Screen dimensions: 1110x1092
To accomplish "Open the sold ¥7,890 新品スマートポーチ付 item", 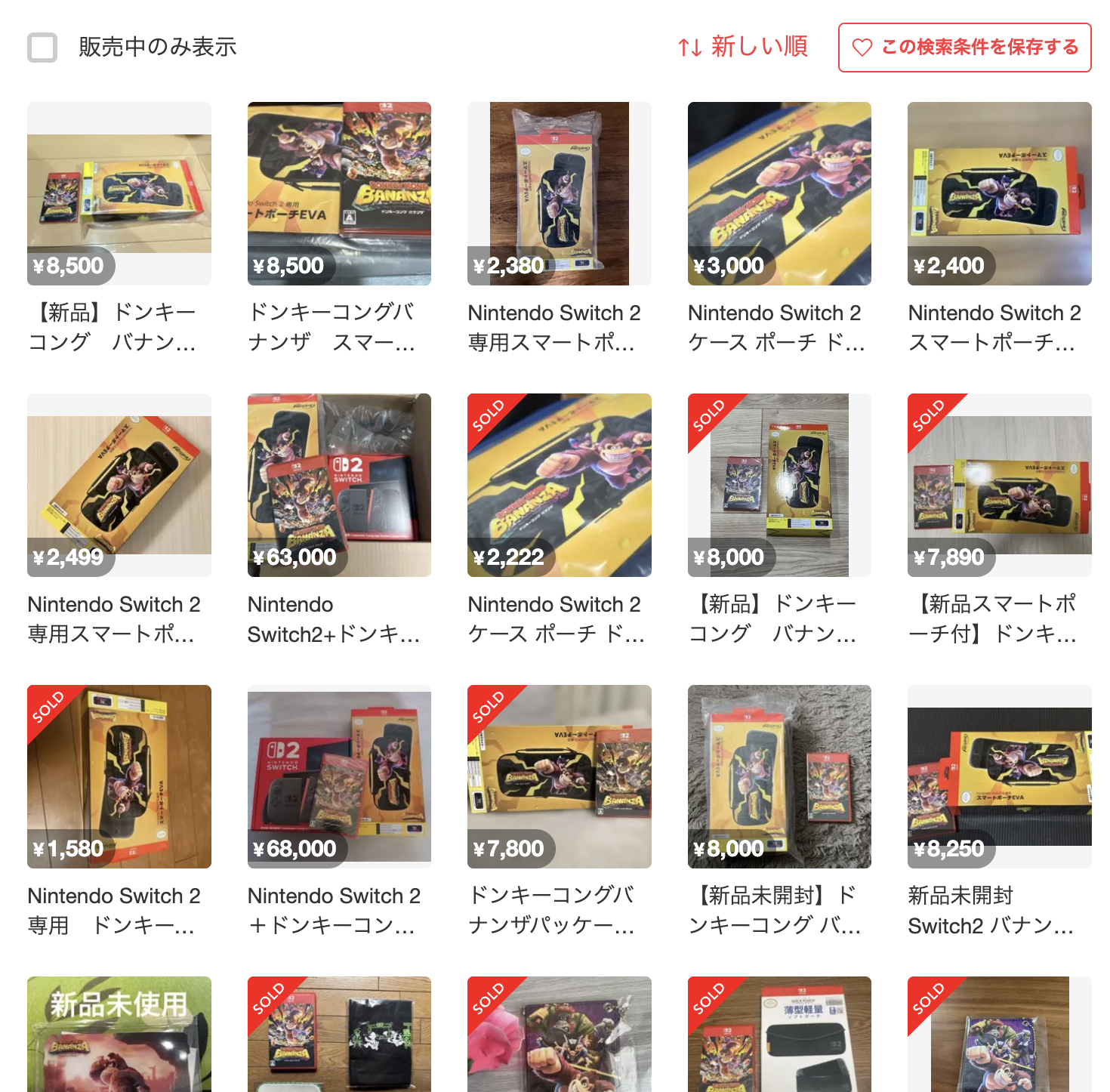I will 999,485.
